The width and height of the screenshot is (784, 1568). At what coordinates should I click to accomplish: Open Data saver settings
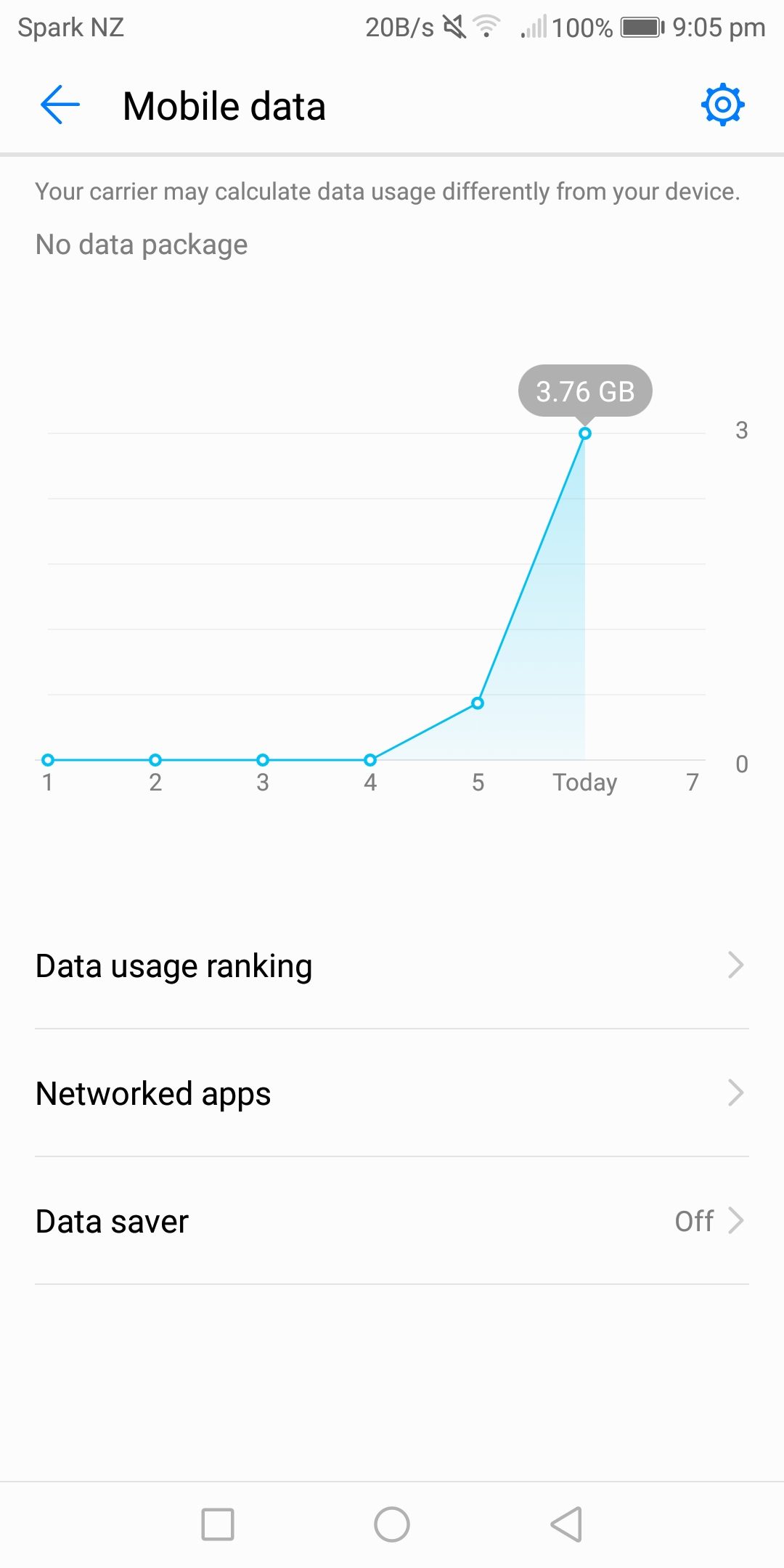coord(392,1221)
